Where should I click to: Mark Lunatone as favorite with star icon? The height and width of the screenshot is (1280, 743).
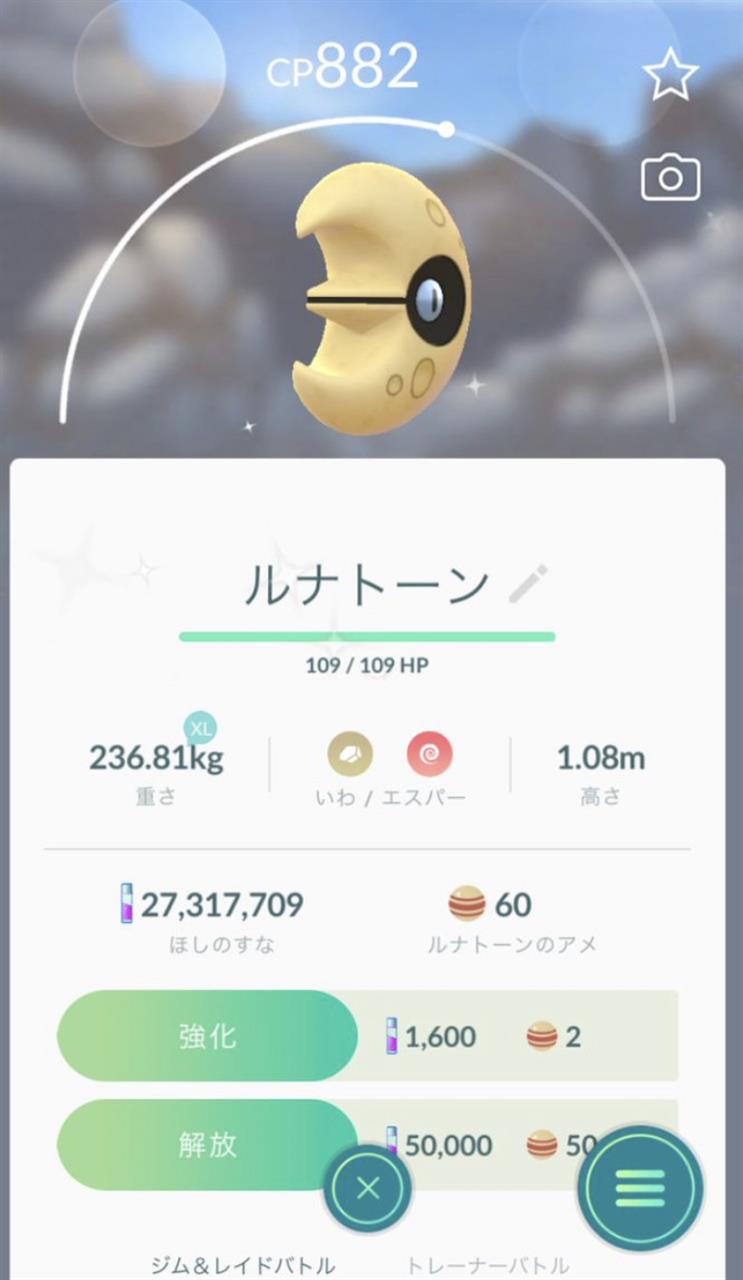coord(670,75)
